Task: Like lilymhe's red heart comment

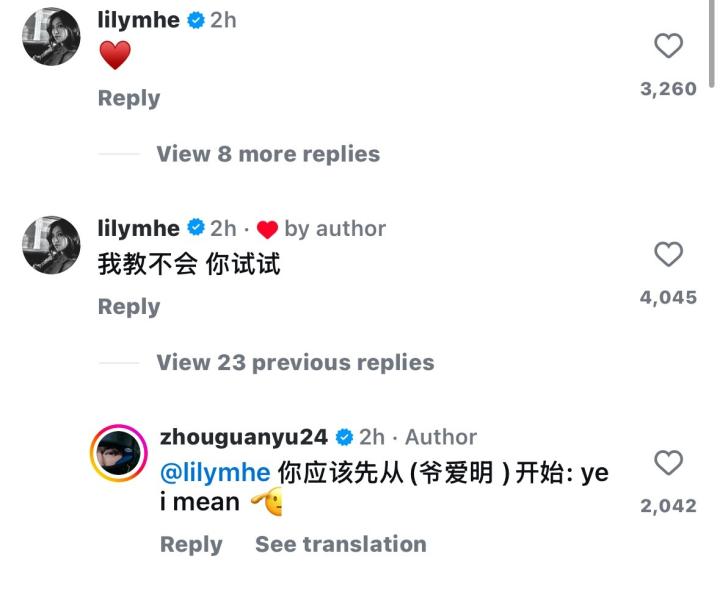Action: 668,46
